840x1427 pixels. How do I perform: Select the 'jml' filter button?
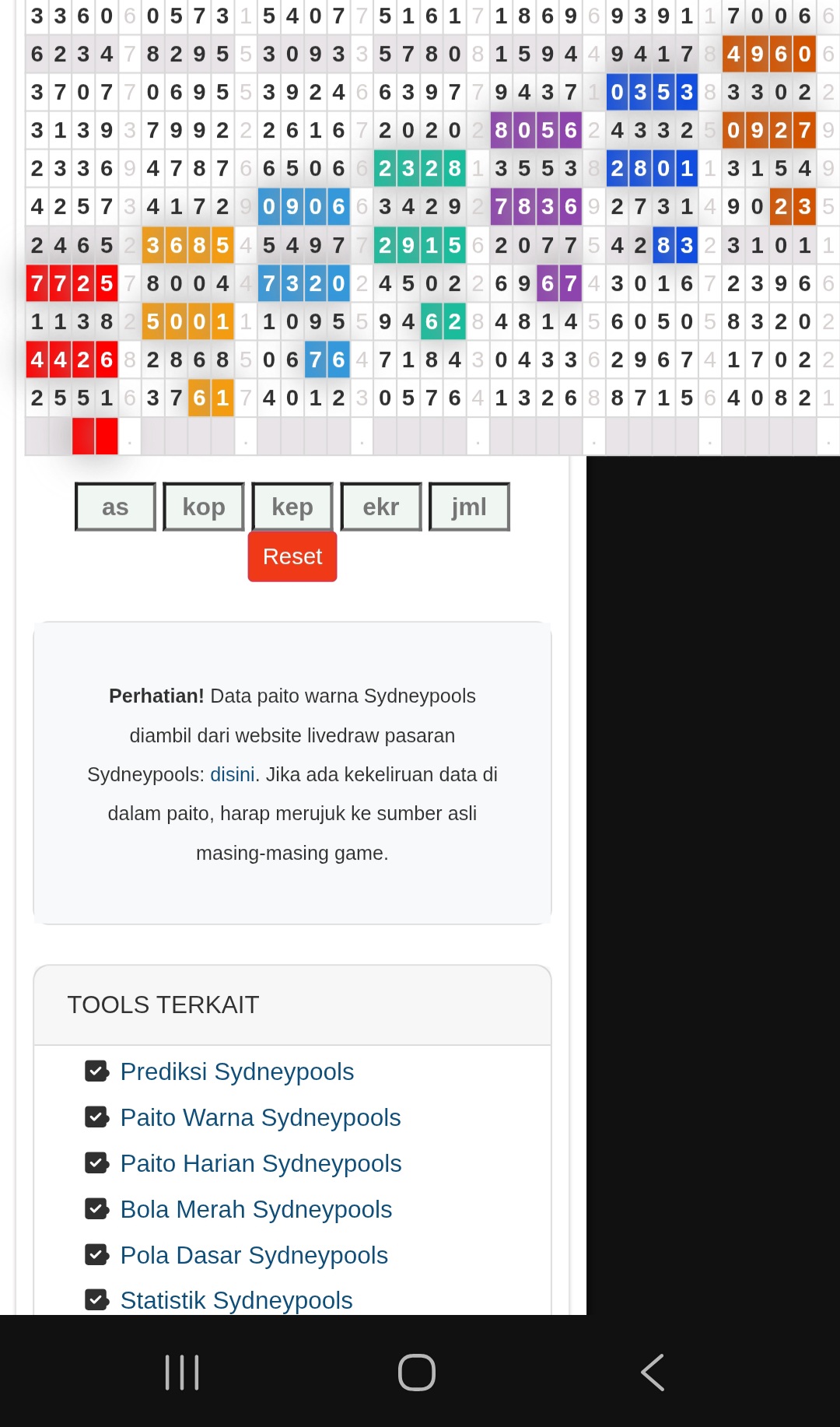(469, 507)
